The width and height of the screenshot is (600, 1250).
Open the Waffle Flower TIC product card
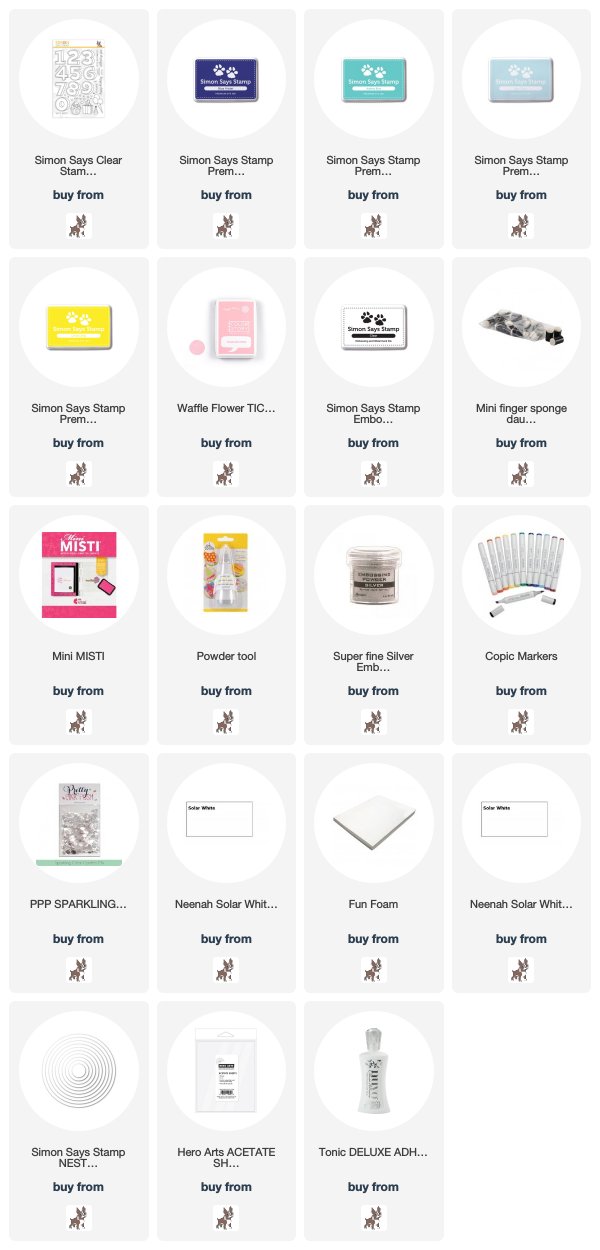pyautogui.click(x=226, y=332)
